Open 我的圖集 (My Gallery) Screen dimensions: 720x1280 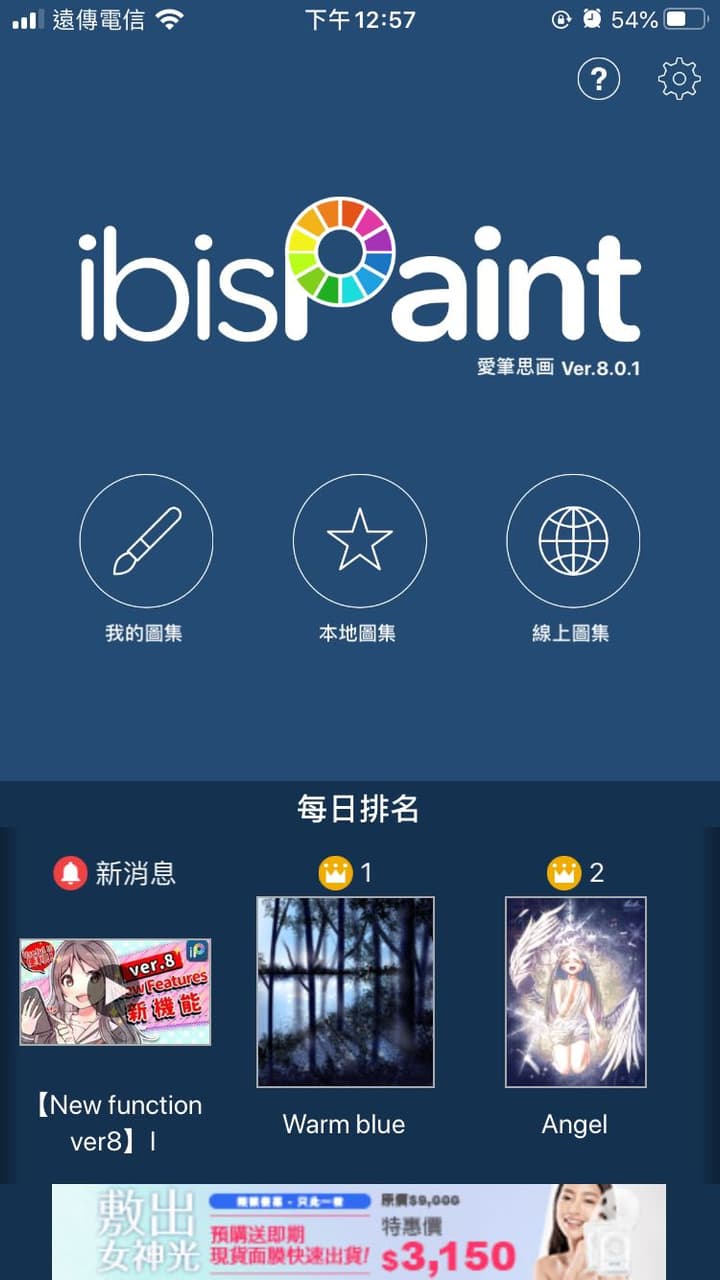tap(146, 541)
